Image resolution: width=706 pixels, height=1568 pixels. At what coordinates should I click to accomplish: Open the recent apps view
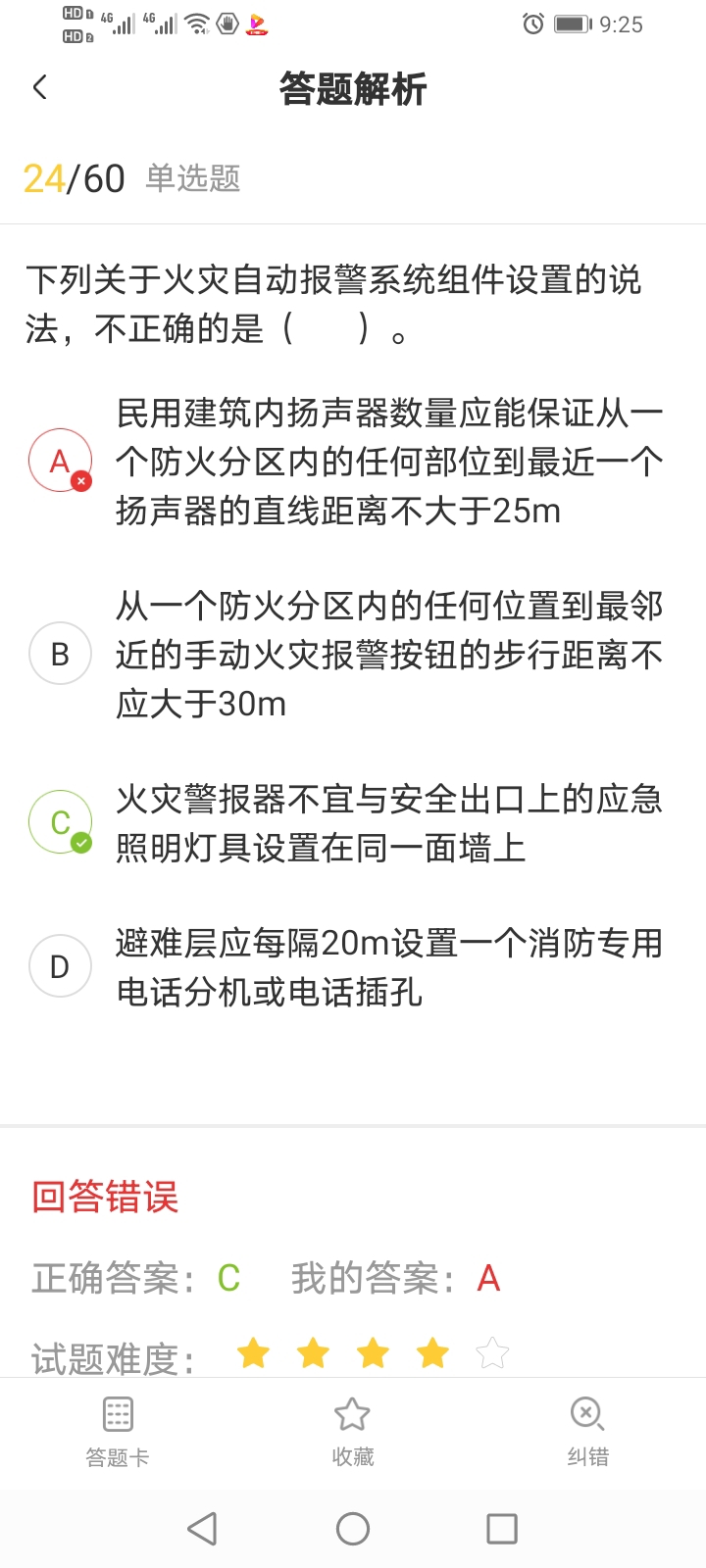coord(502,1529)
